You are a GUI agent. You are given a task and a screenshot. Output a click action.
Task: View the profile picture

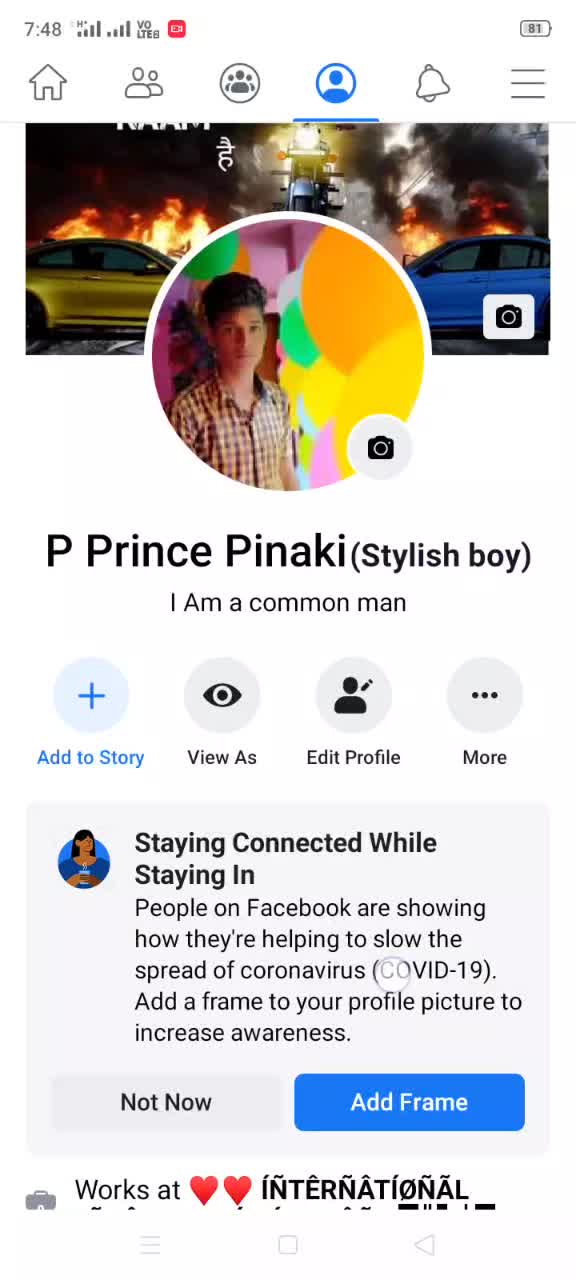288,354
